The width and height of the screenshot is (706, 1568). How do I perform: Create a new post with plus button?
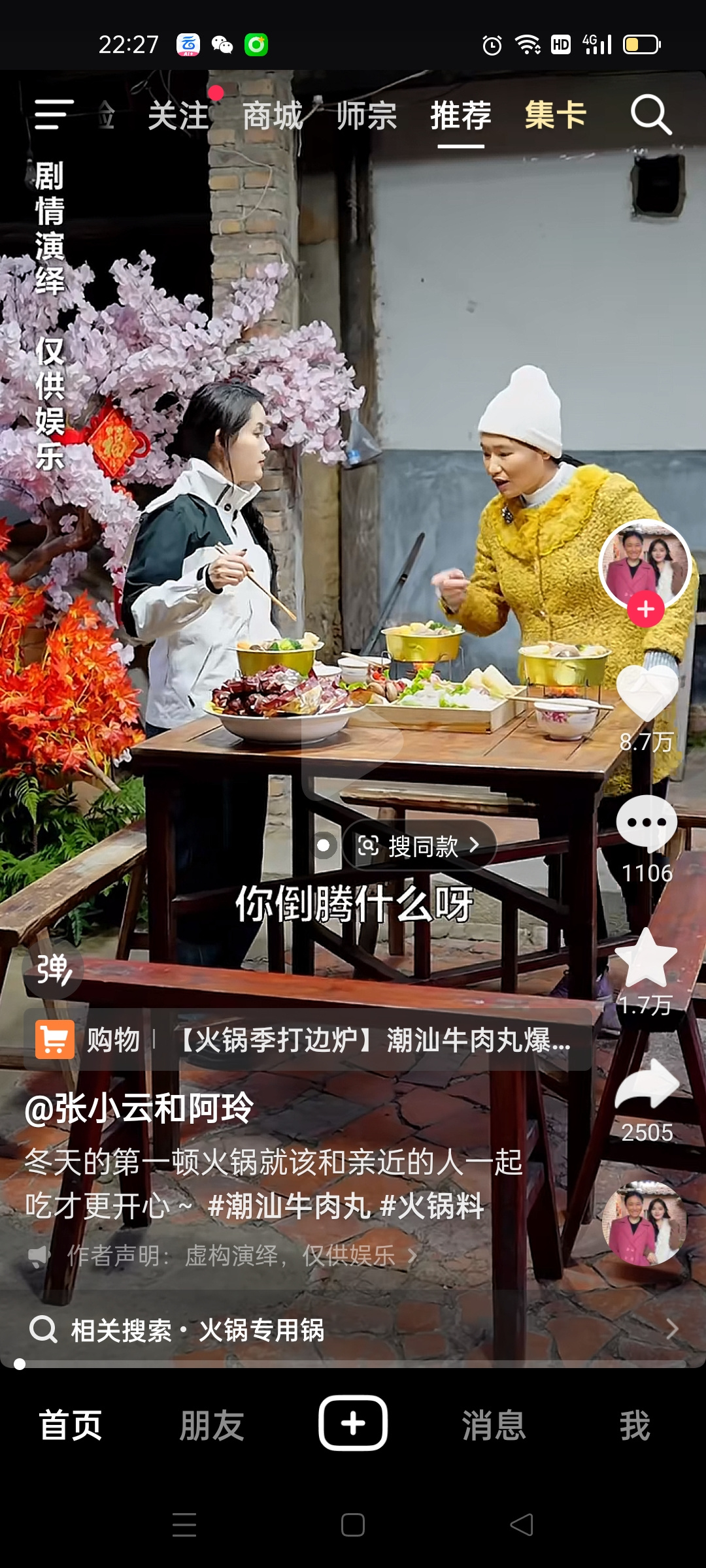click(x=353, y=1423)
